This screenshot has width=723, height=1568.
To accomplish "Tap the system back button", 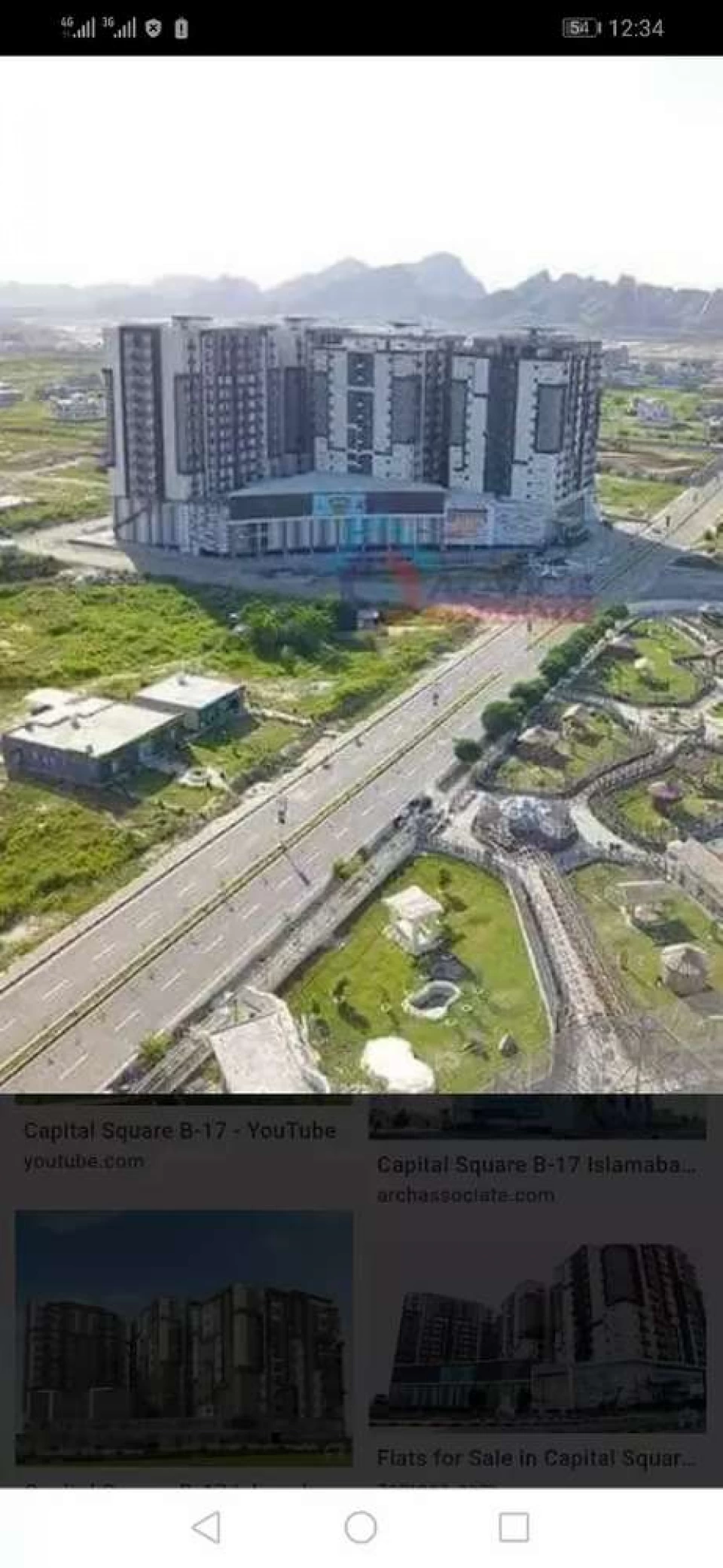I will pos(206,1527).
